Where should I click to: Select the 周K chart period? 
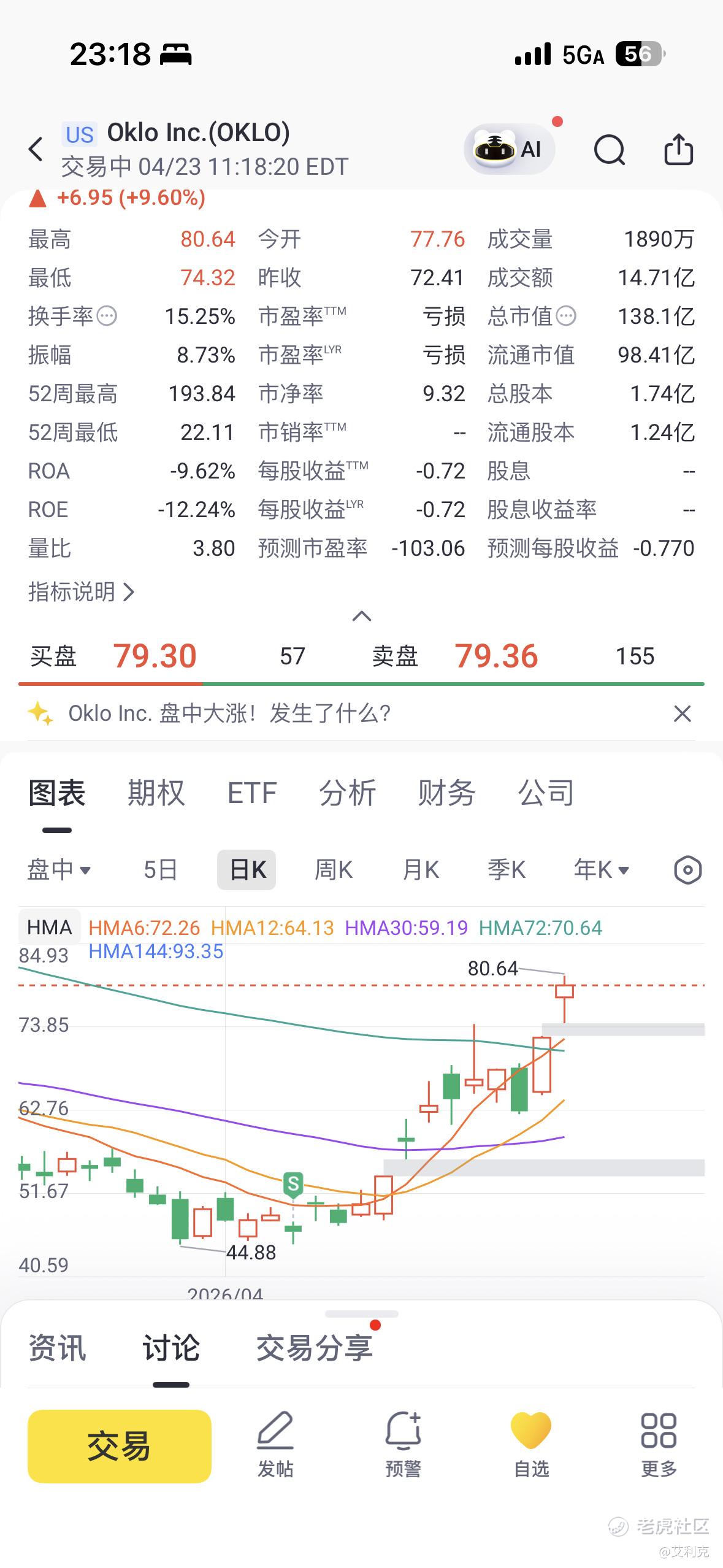click(334, 870)
